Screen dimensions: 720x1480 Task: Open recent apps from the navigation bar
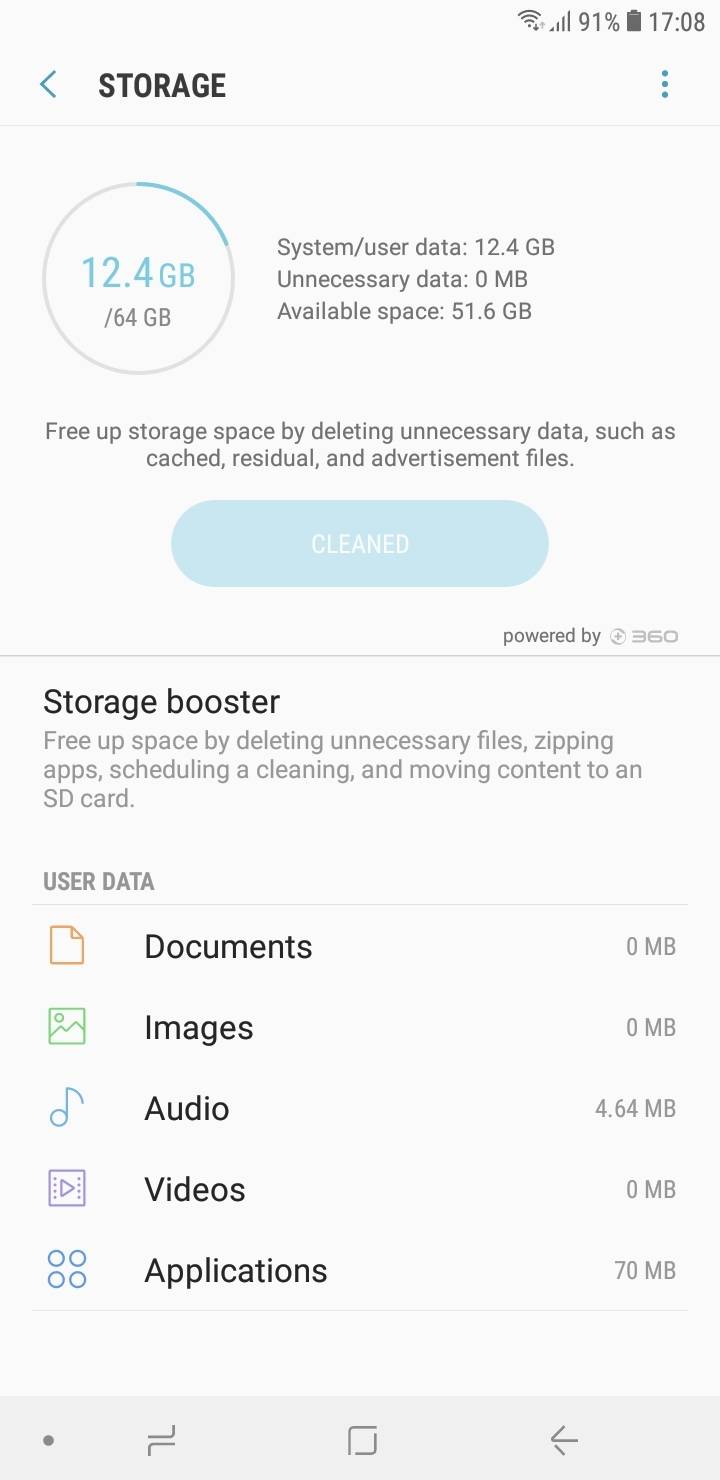[x=161, y=1440]
